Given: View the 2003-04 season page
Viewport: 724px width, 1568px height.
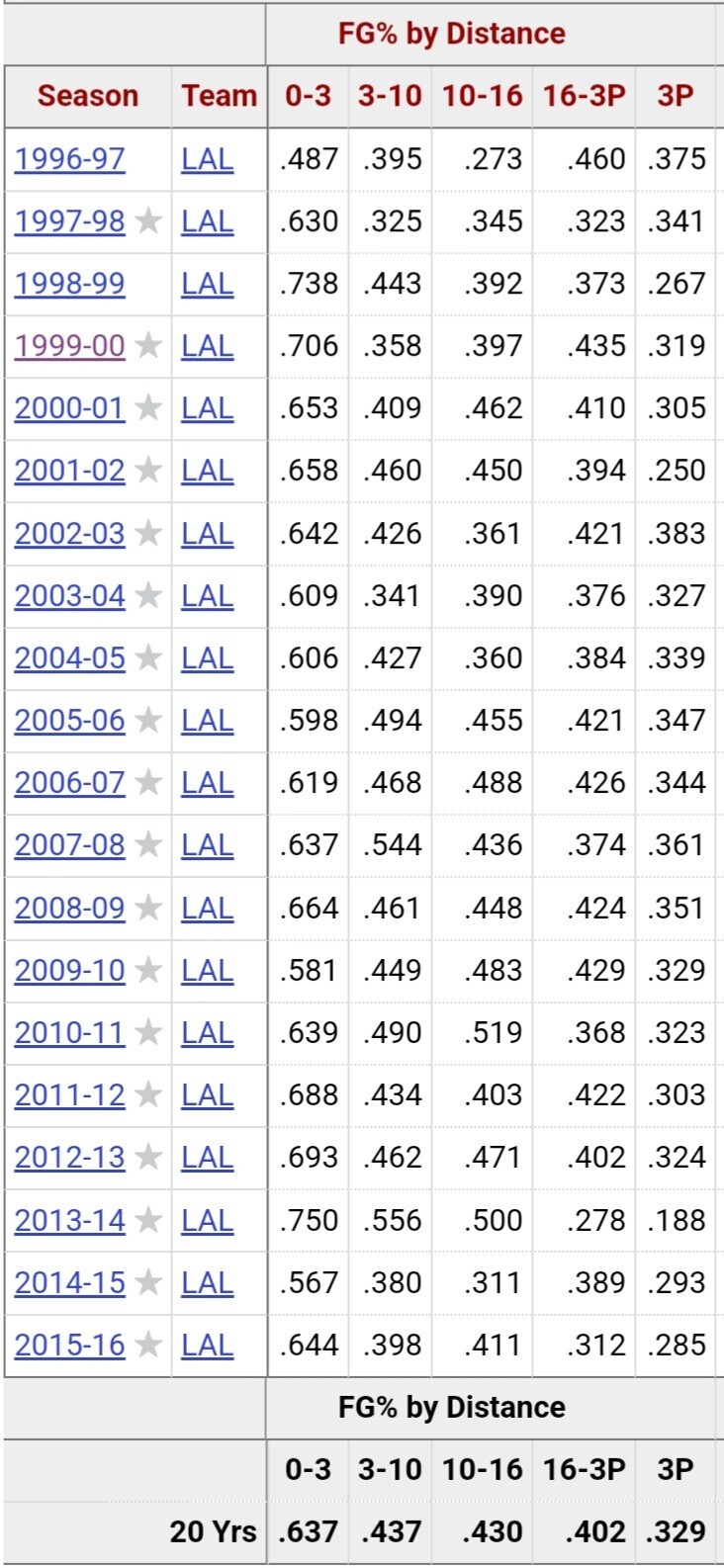Looking at the screenshot, I should (x=69, y=596).
